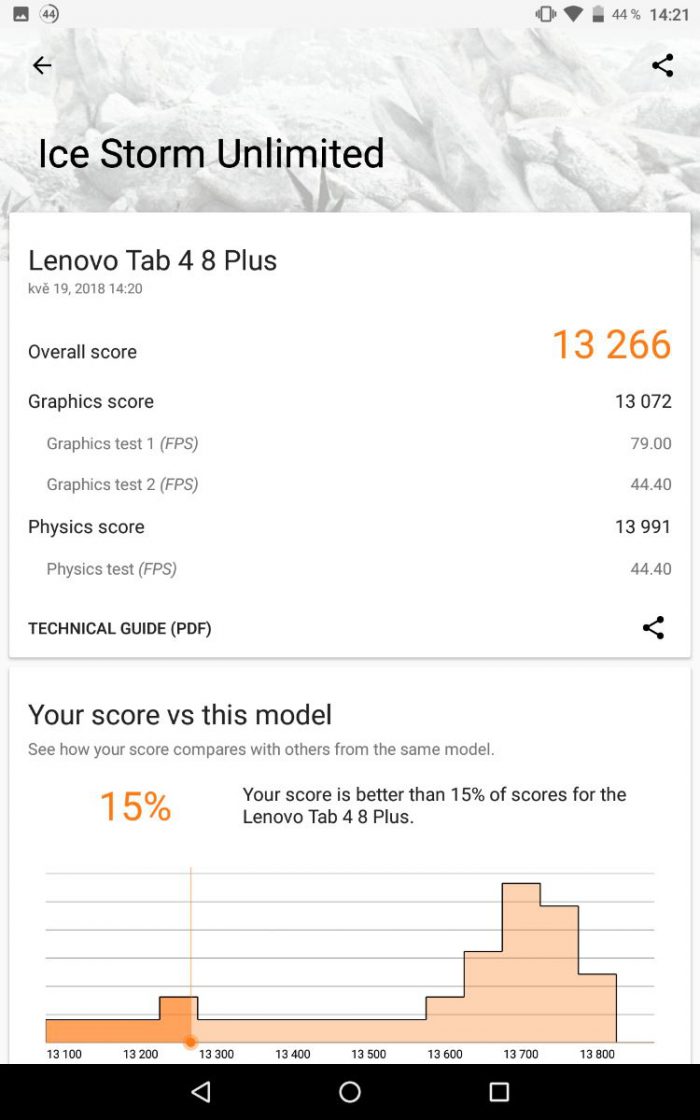This screenshot has height=1120, width=700.
Task: Open the Technical Guide (PDF)
Action: pos(120,629)
